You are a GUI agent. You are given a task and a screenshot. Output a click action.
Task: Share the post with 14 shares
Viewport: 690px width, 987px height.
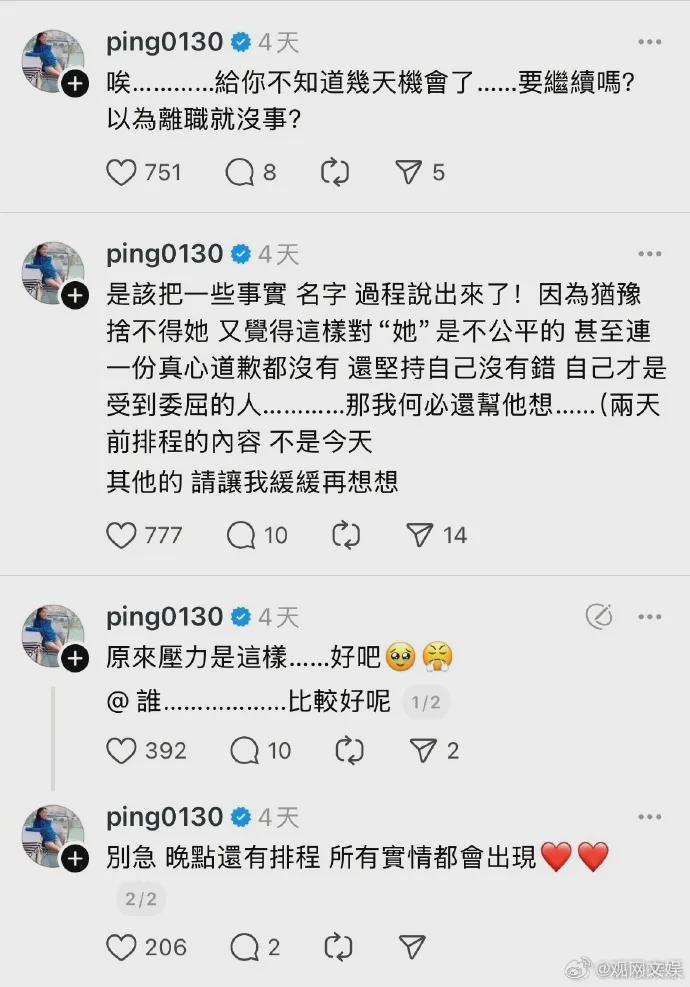pos(419,535)
